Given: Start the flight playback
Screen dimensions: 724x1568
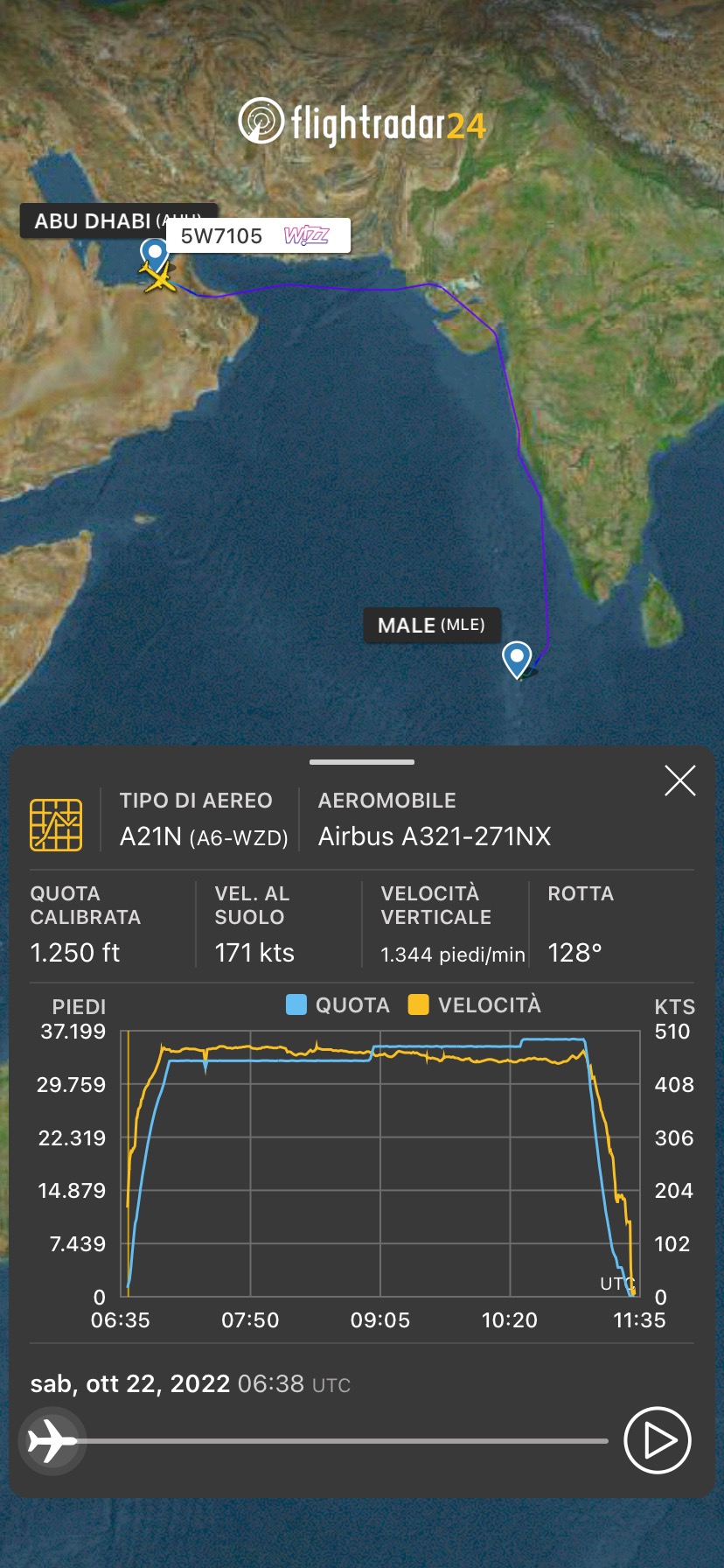Looking at the screenshot, I should [658, 1440].
